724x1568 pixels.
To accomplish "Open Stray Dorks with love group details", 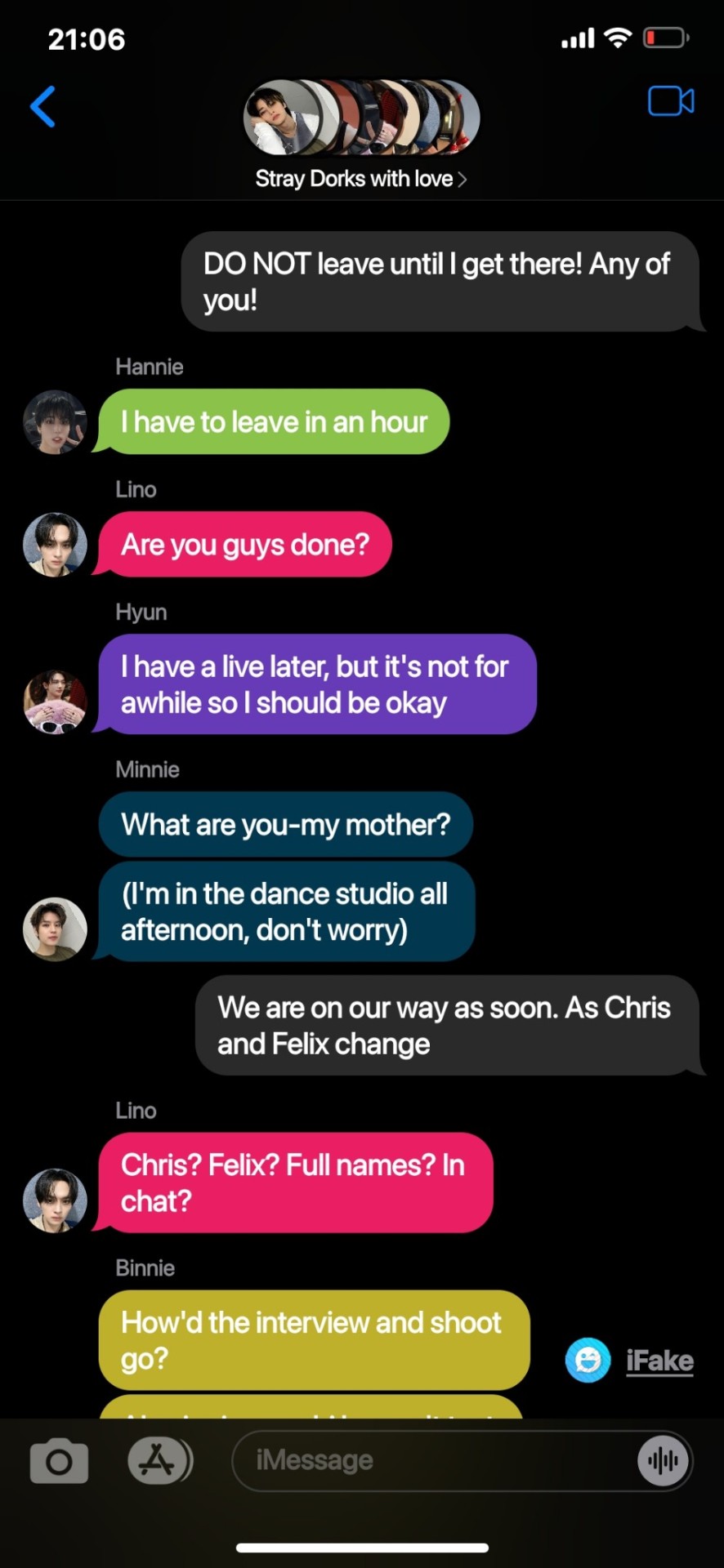I will pos(360,179).
